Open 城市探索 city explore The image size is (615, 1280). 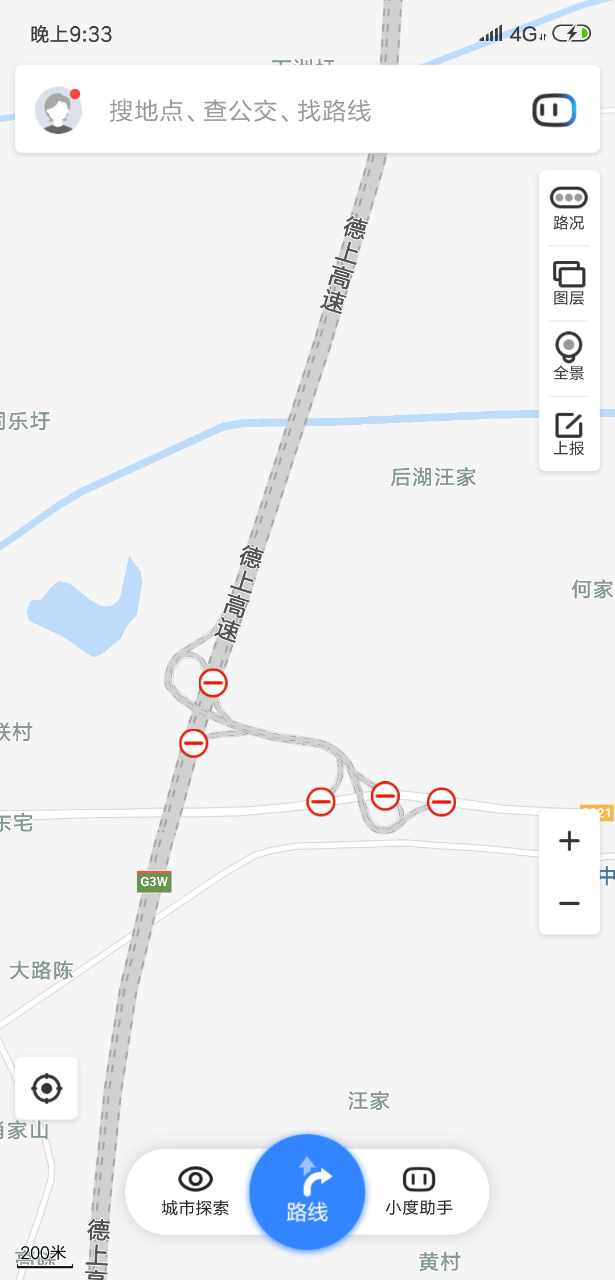click(x=195, y=1191)
